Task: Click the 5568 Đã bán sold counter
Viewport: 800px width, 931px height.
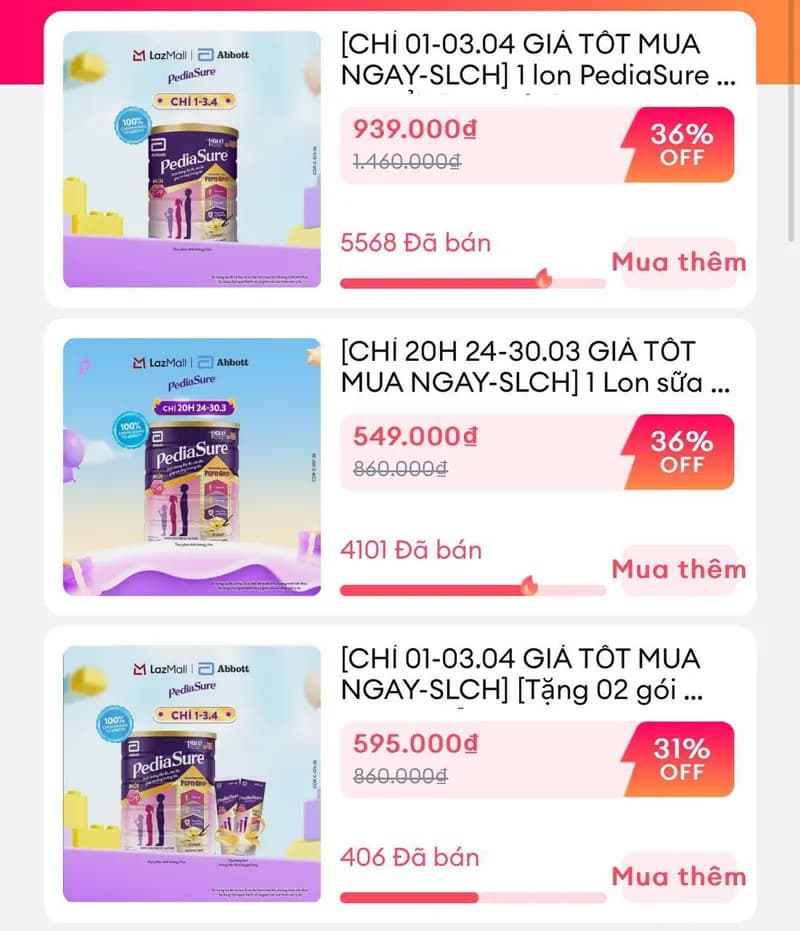Action: 416,243
